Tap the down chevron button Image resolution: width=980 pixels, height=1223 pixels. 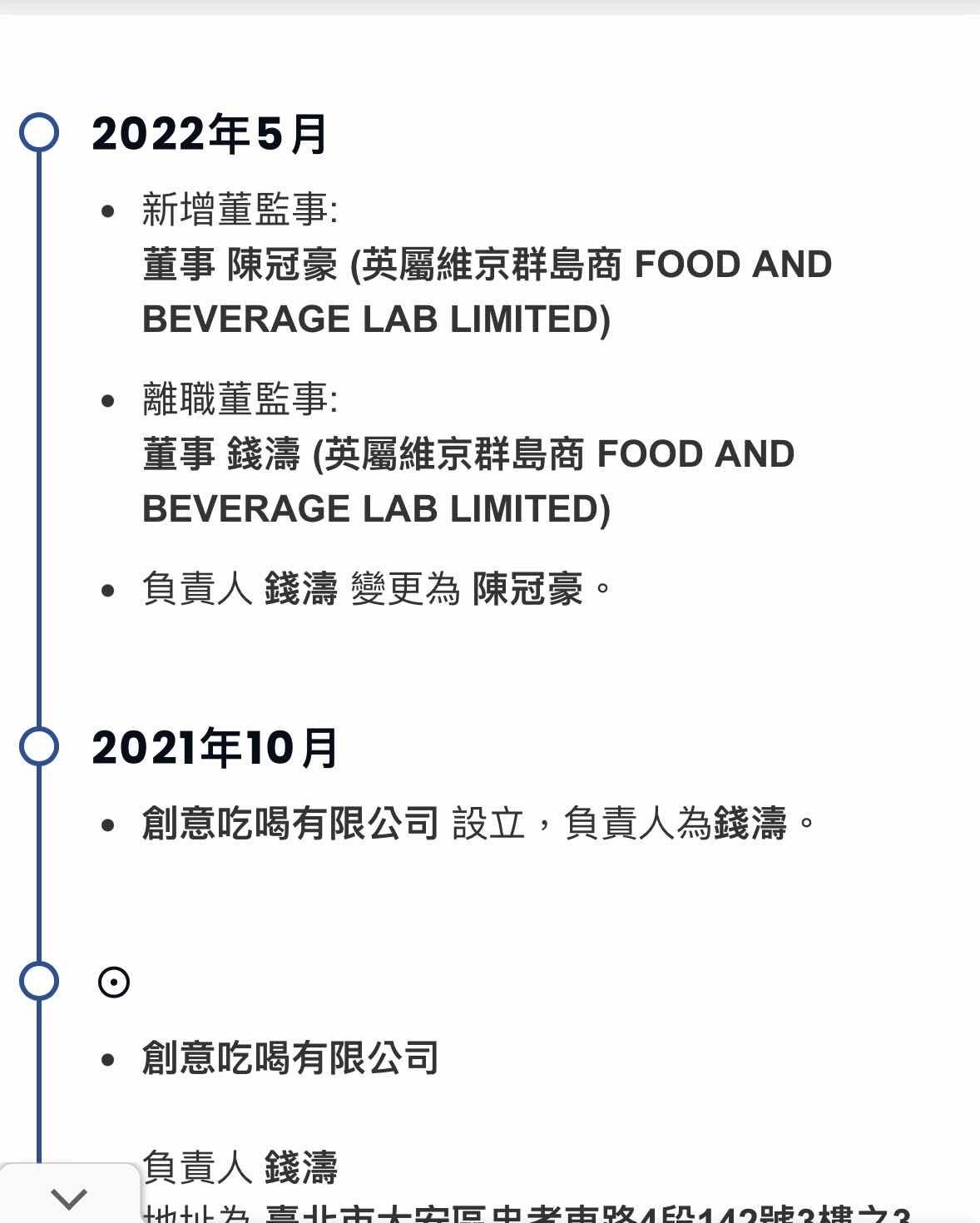click(x=69, y=1196)
